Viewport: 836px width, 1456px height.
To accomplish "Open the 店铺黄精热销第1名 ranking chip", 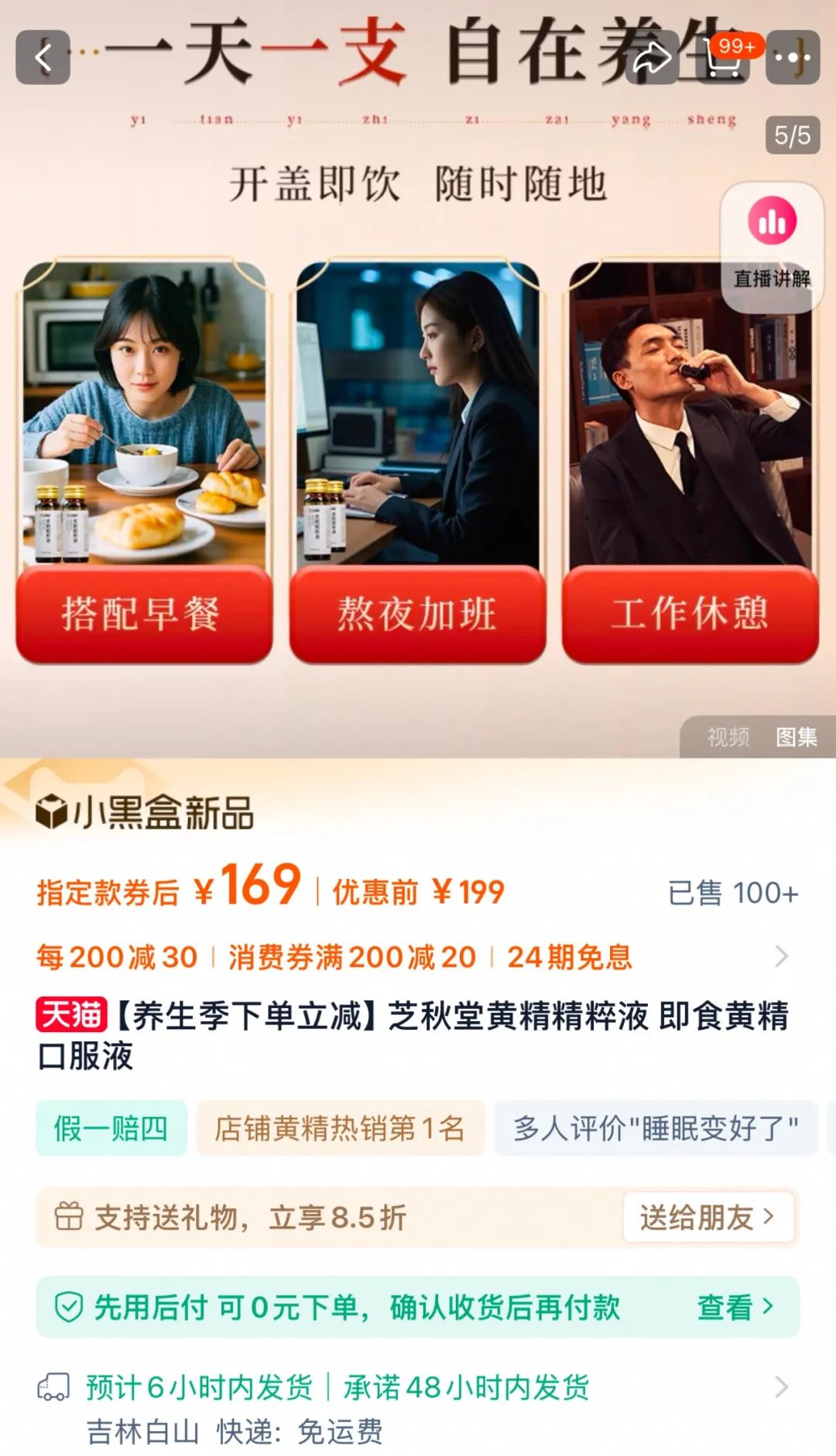I will [x=340, y=1129].
